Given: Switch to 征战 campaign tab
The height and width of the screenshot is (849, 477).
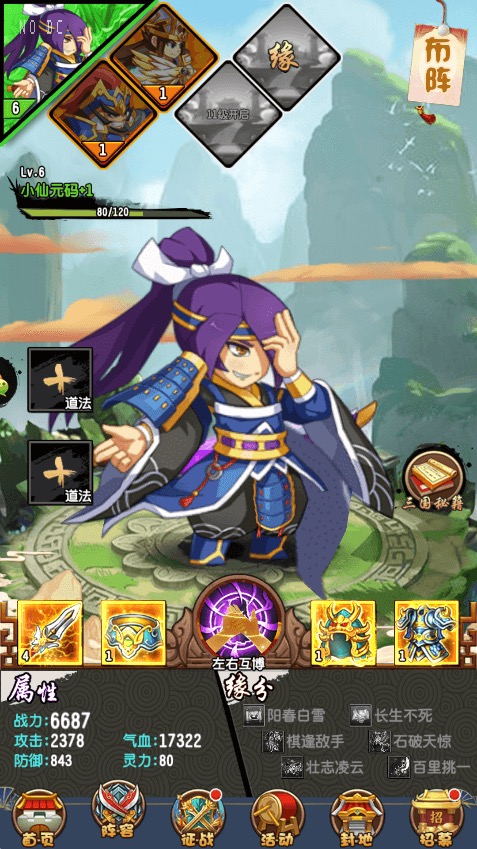Looking at the screenshot, I should click(198, 818).
